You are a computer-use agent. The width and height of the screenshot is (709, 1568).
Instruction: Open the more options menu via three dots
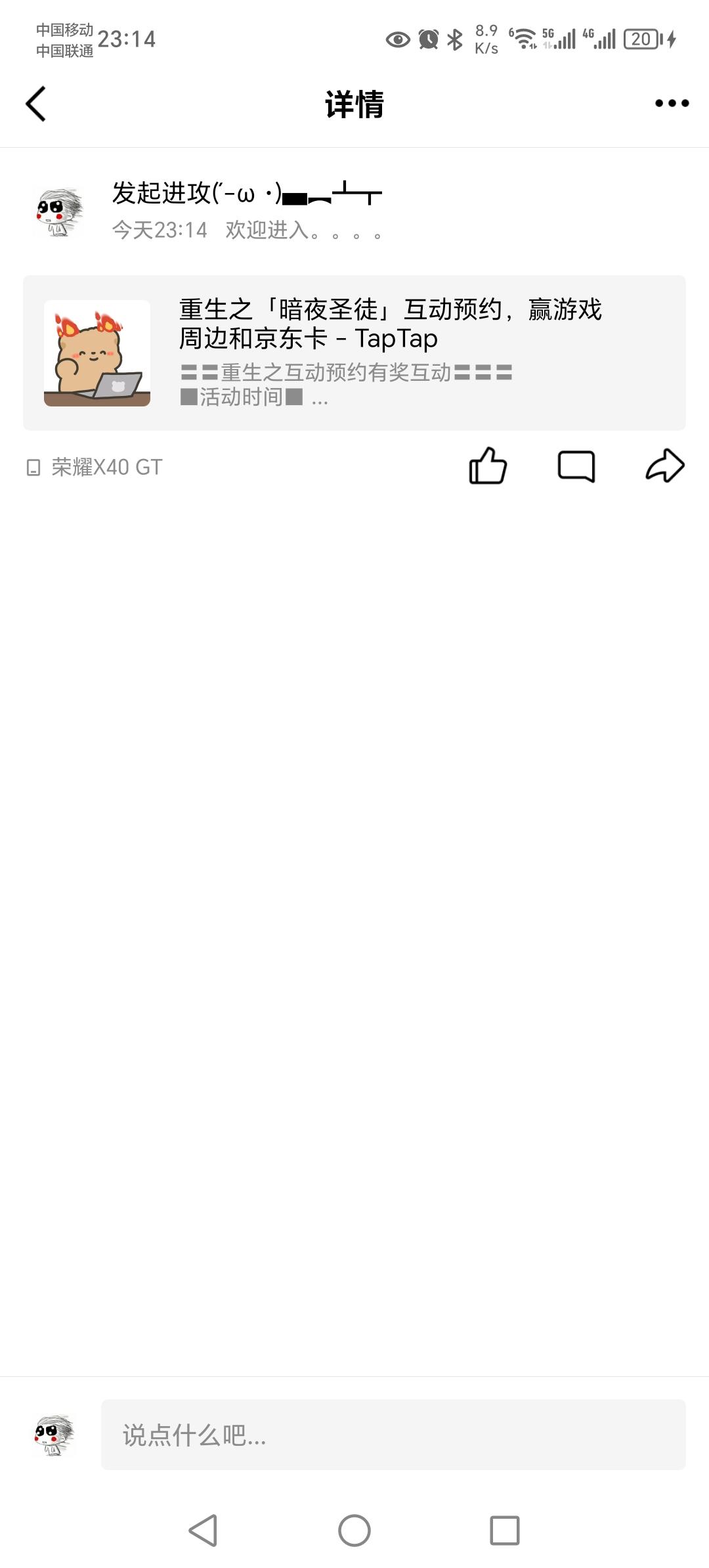(x=671, y=102)
